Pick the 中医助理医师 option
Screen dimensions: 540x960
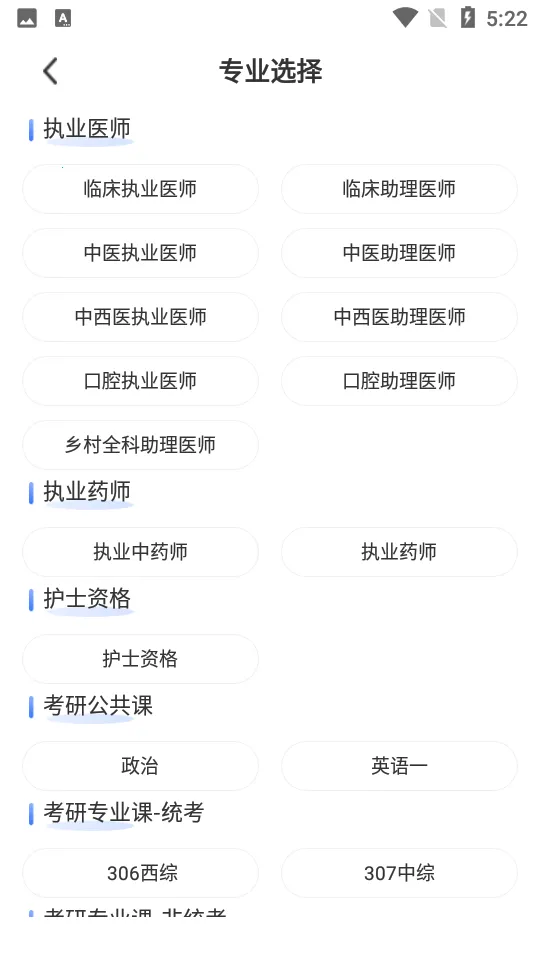[399, 253]
